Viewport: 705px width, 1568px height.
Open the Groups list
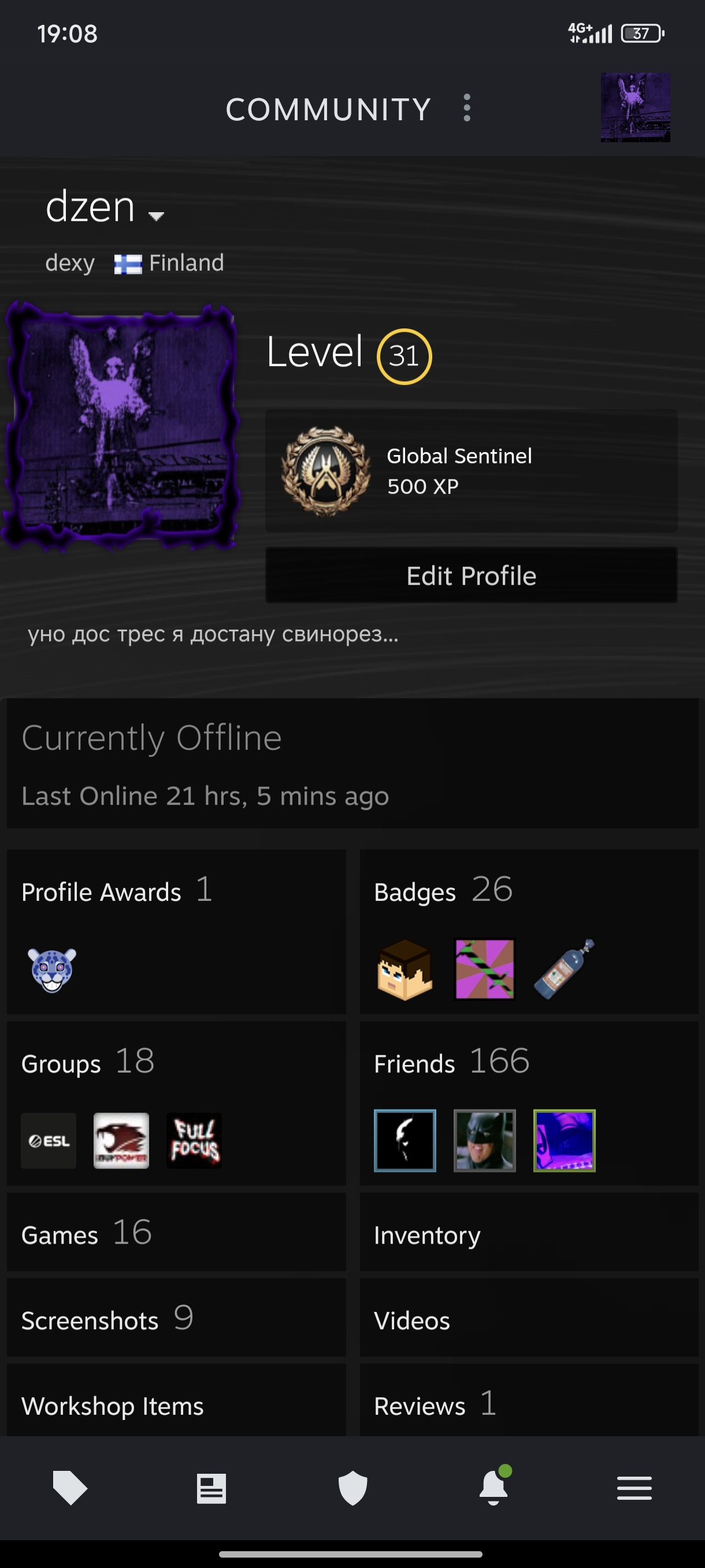coord(176,1103)
